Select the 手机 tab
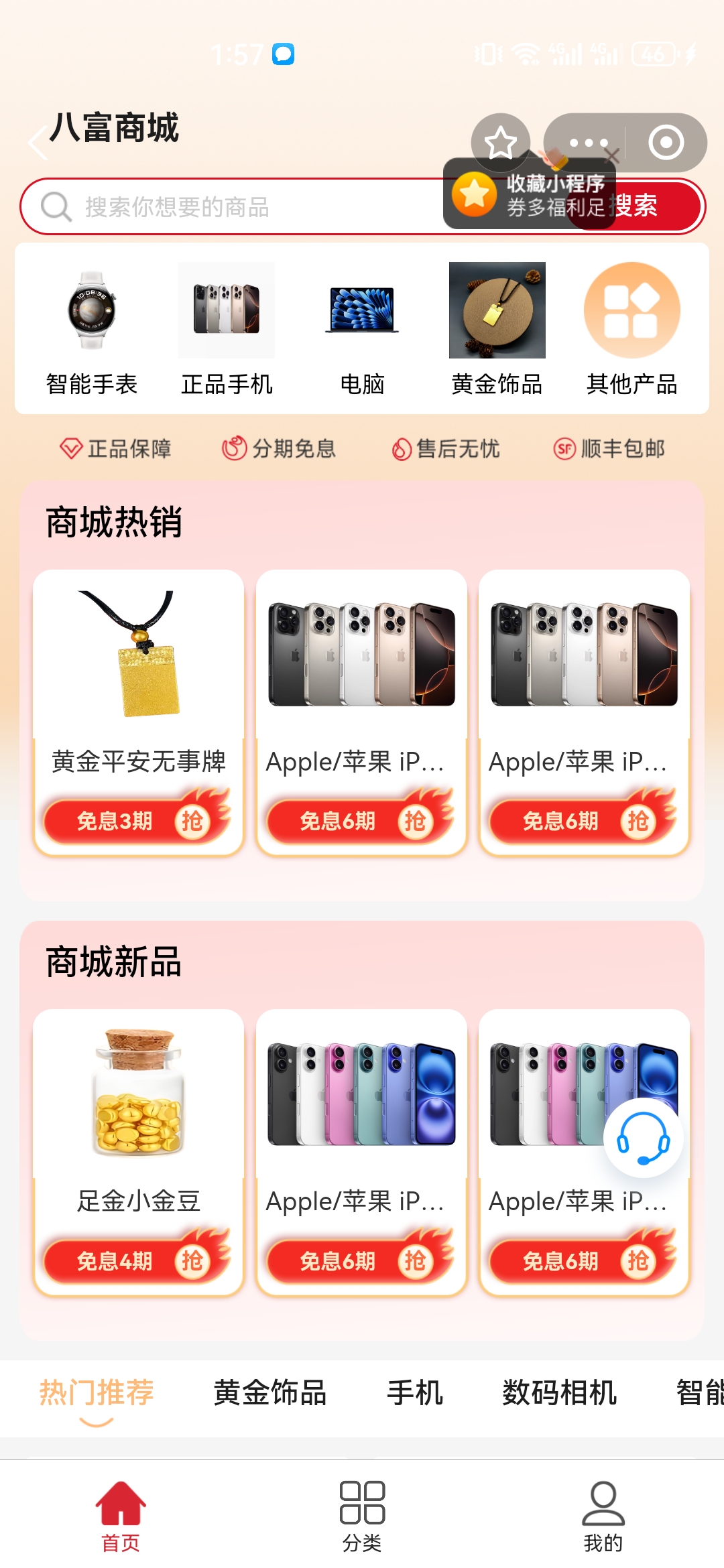 click(x=415, y=1392)
